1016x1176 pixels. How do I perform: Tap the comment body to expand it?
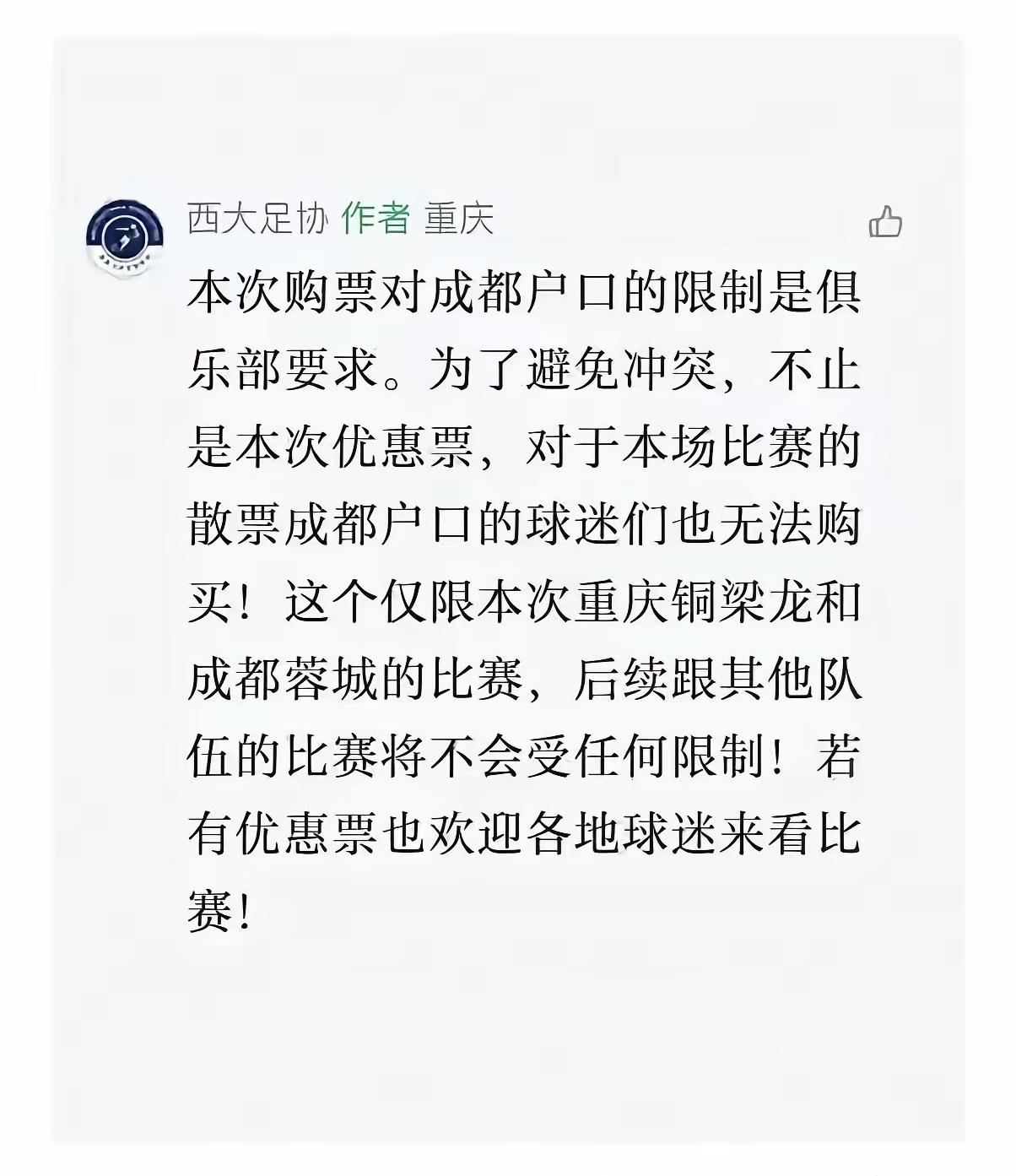tap(523, 591)
